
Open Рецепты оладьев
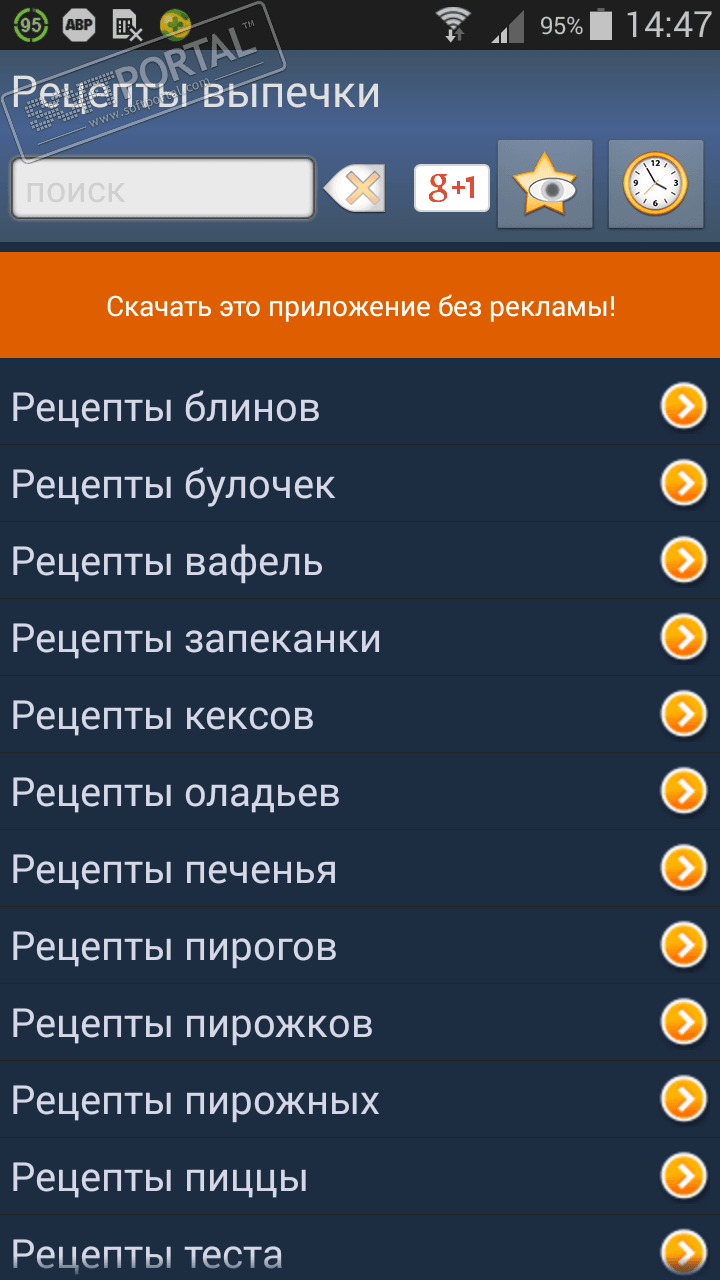click(x=360, y=793)
